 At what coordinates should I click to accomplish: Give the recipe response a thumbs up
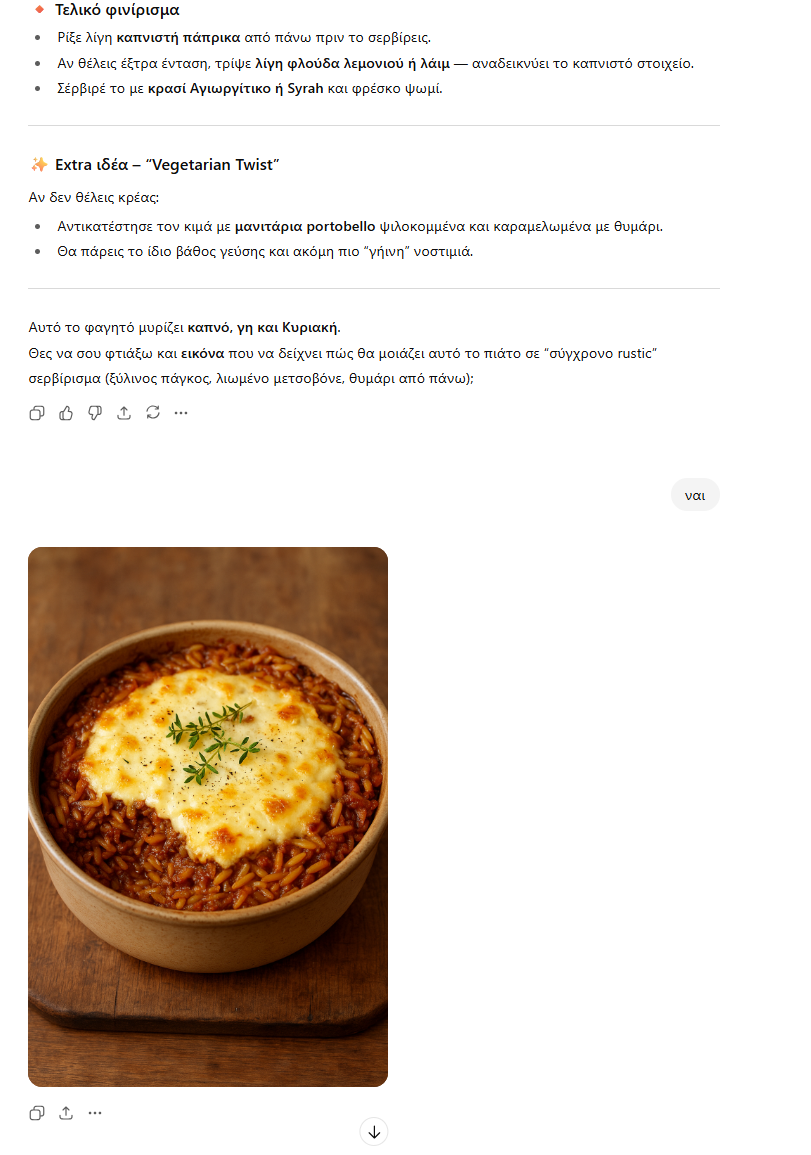click(66, 413)
